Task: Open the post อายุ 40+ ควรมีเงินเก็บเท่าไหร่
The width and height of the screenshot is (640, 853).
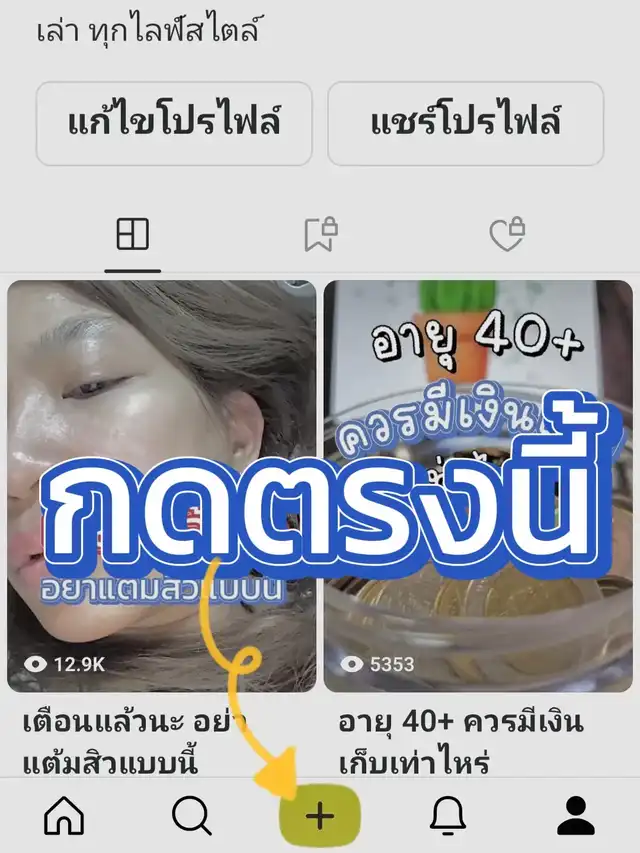Action: [x=478, y=485]
